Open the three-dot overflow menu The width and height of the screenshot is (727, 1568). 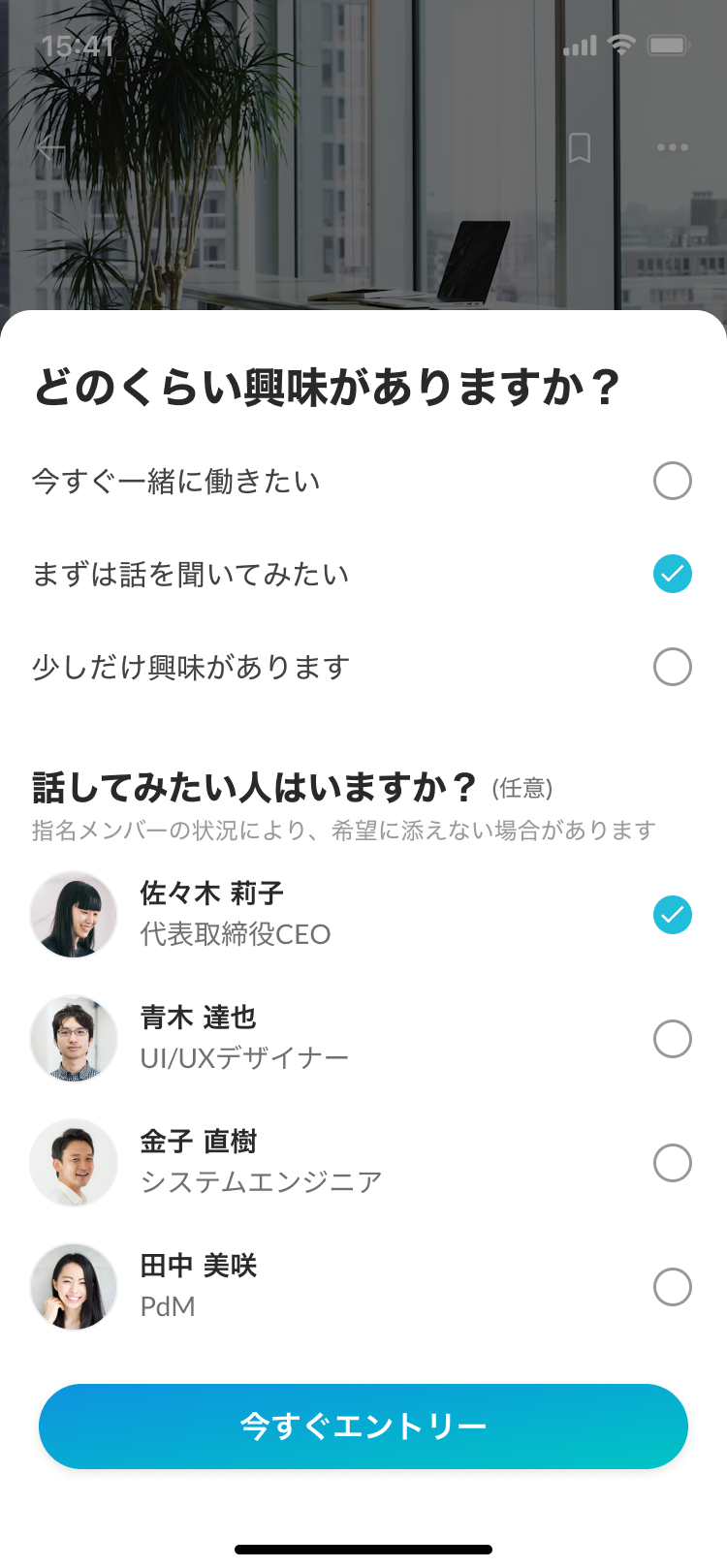(672, 148)
